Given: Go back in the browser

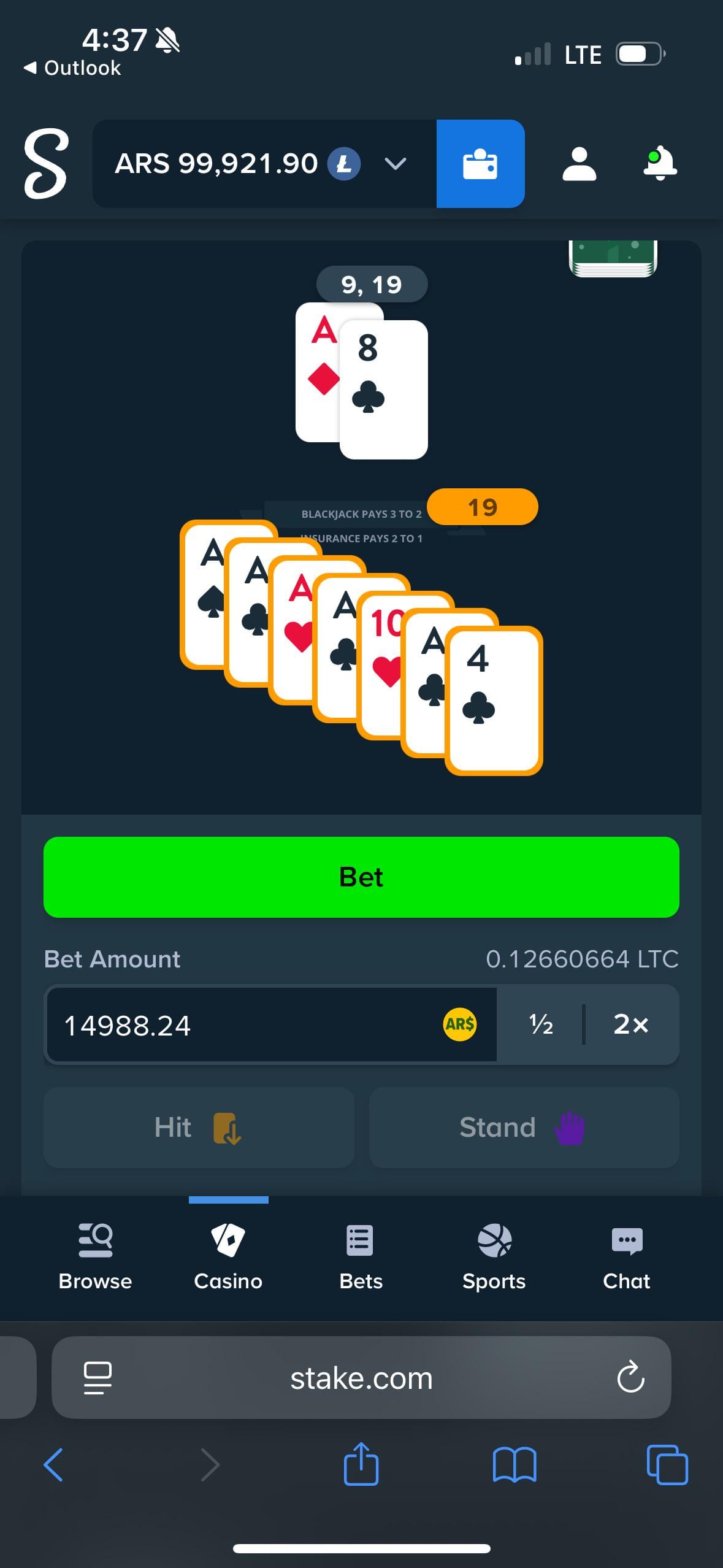Looking at the screenshot, I should (53, 1465).
